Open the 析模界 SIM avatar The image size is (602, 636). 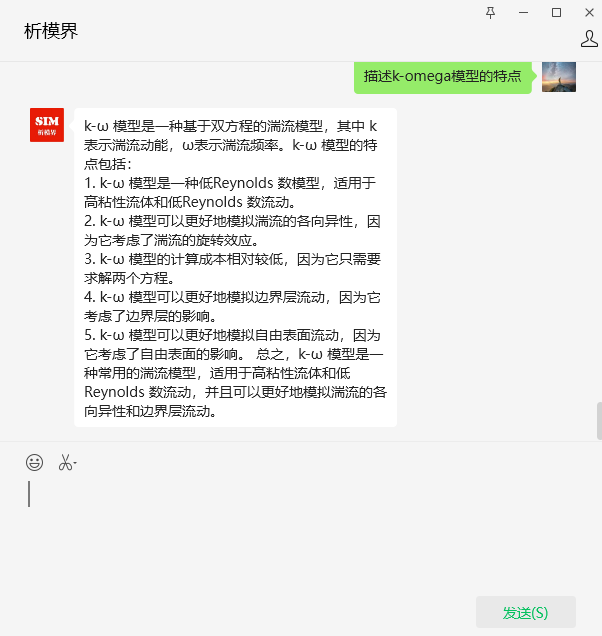(x=47, y=125)
